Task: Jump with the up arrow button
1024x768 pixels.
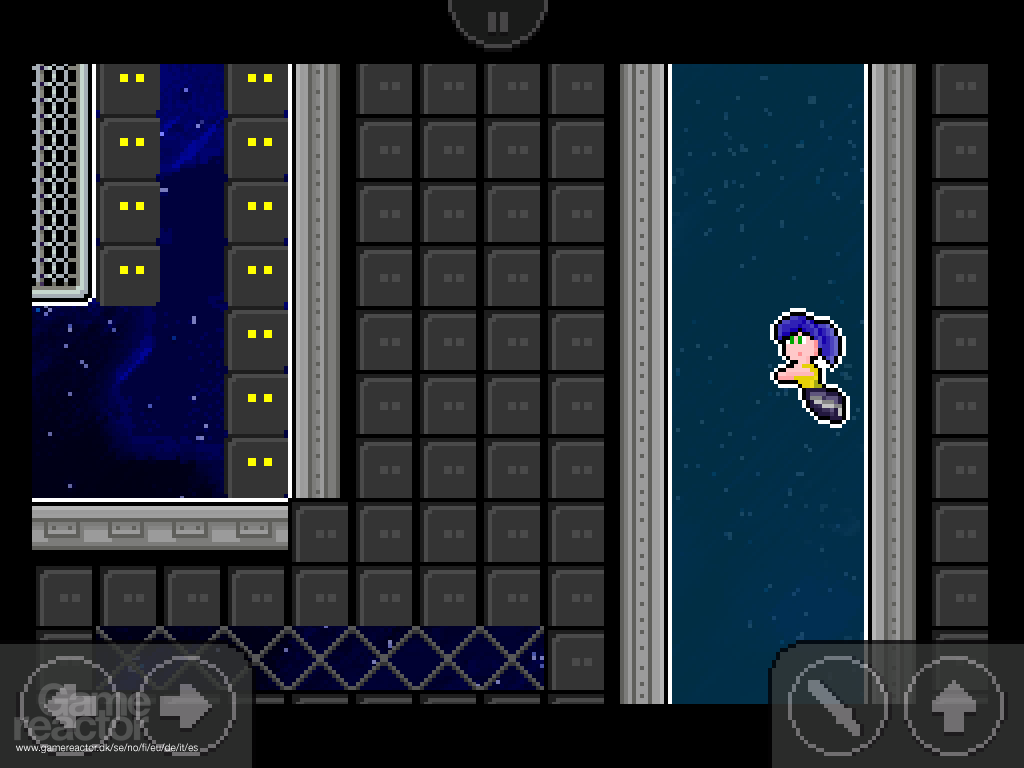Action: pyautogui.click(x=953, y=706)
